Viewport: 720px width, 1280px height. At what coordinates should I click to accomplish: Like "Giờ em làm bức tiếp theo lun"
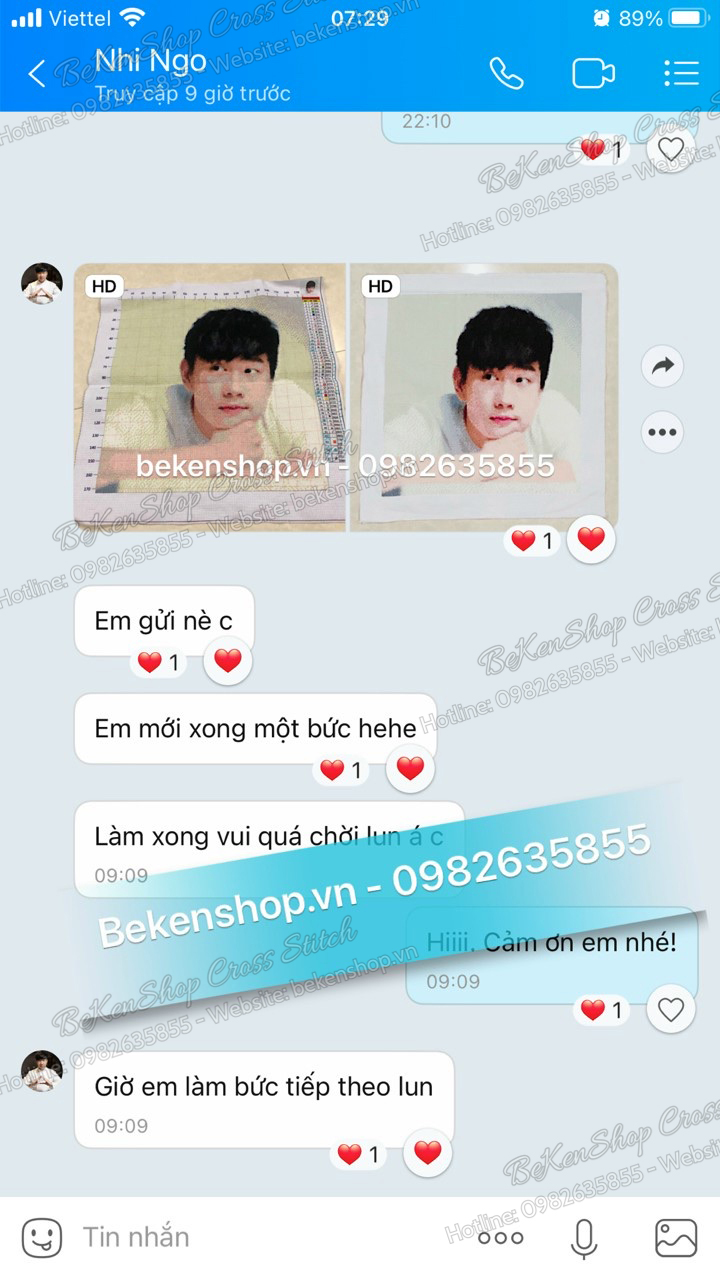tap(427, 1153)
